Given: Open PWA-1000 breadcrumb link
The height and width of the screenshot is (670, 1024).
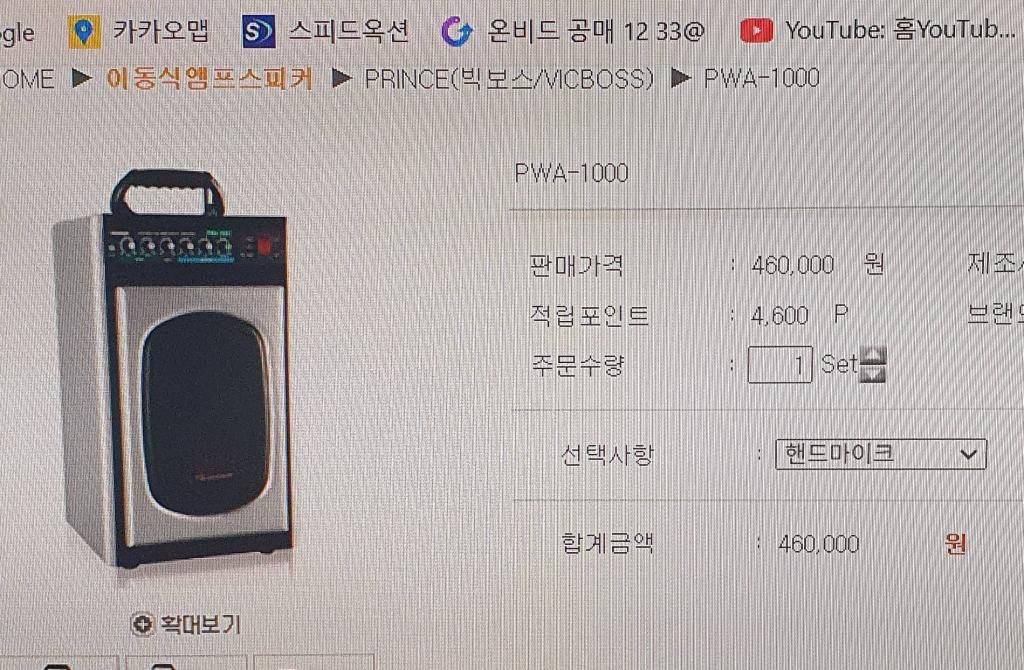Looking at the screenshot, I should coord(761,79).
